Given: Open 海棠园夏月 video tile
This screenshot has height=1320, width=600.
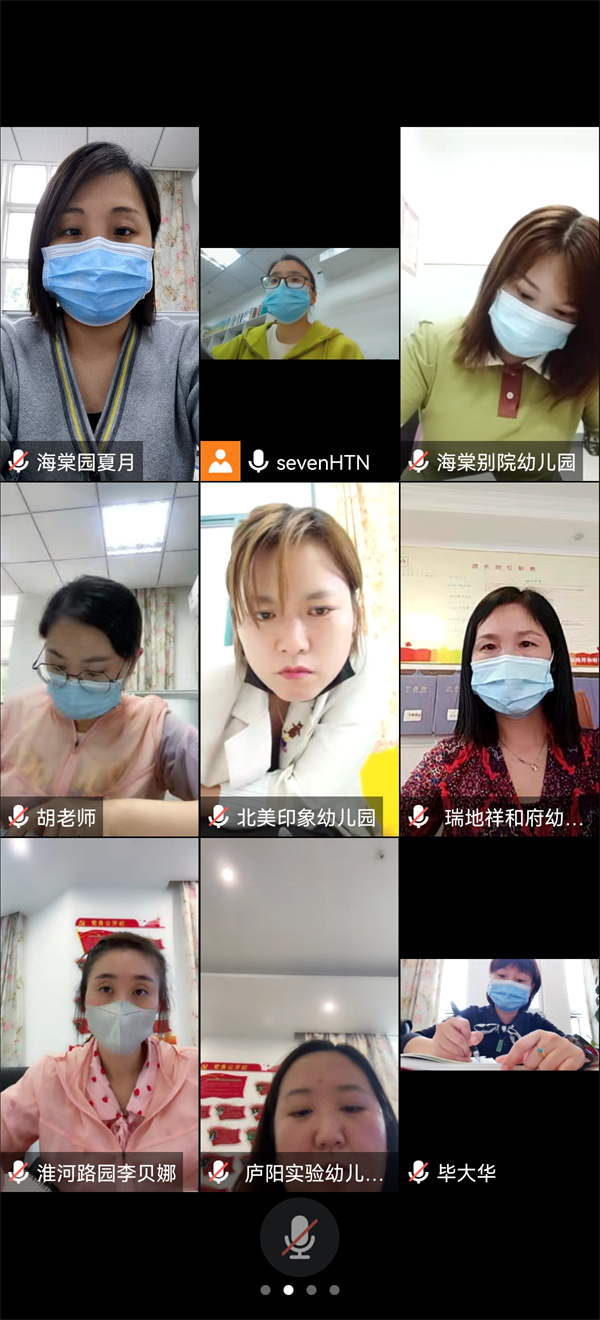Looking at the screenshot, I should pos(99,300).
